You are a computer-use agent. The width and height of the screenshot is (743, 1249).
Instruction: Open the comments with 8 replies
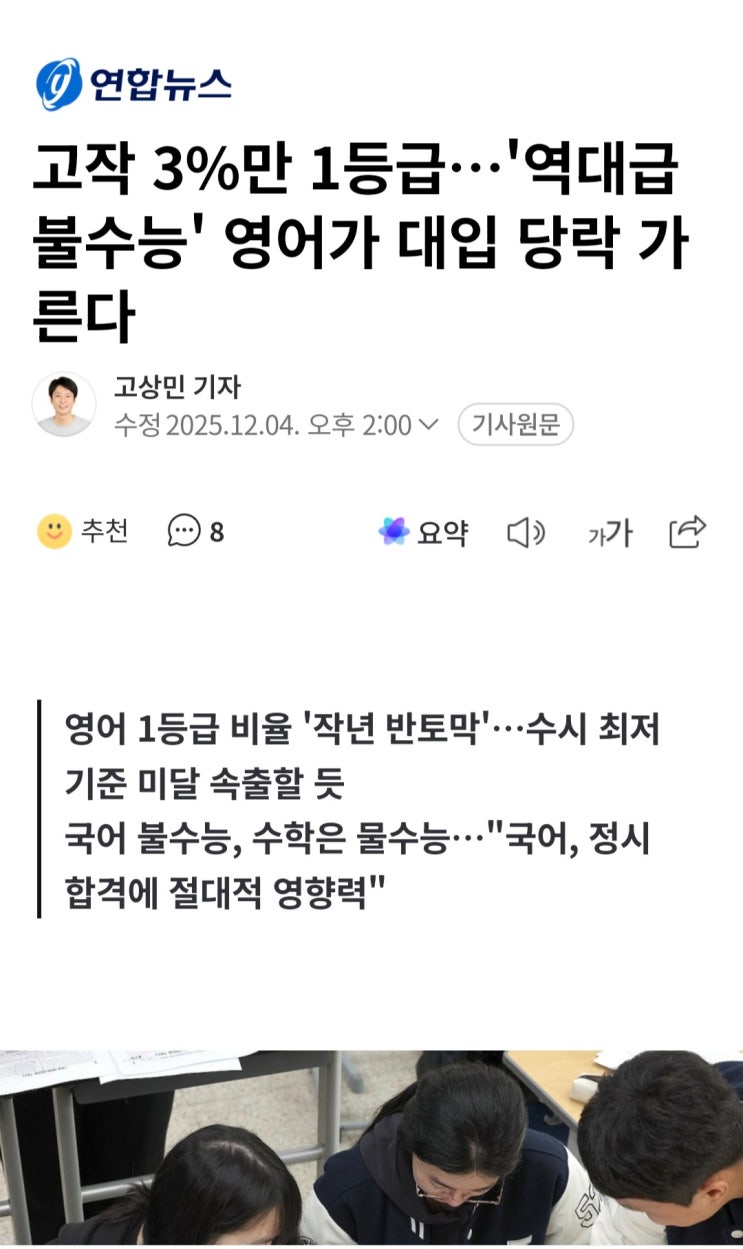click(196, 532)
